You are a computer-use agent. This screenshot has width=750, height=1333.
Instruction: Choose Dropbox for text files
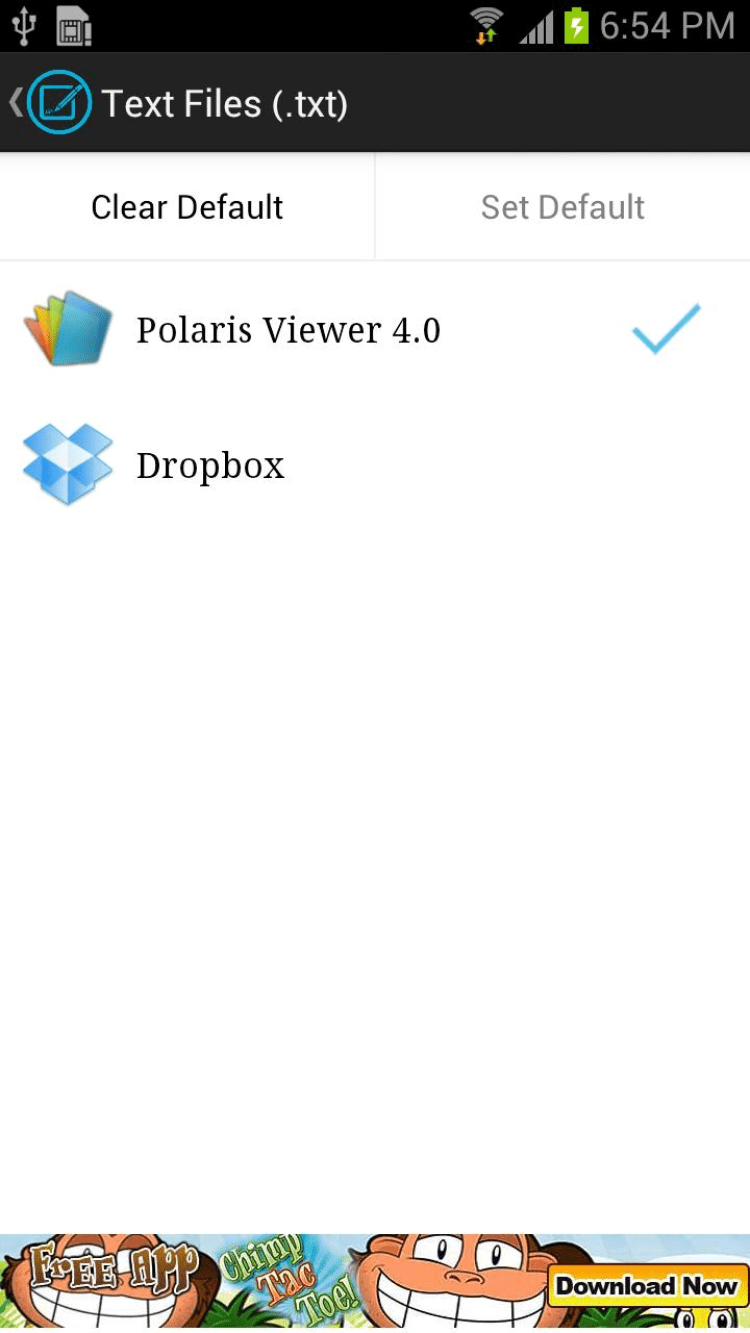(x=210, y=465)
